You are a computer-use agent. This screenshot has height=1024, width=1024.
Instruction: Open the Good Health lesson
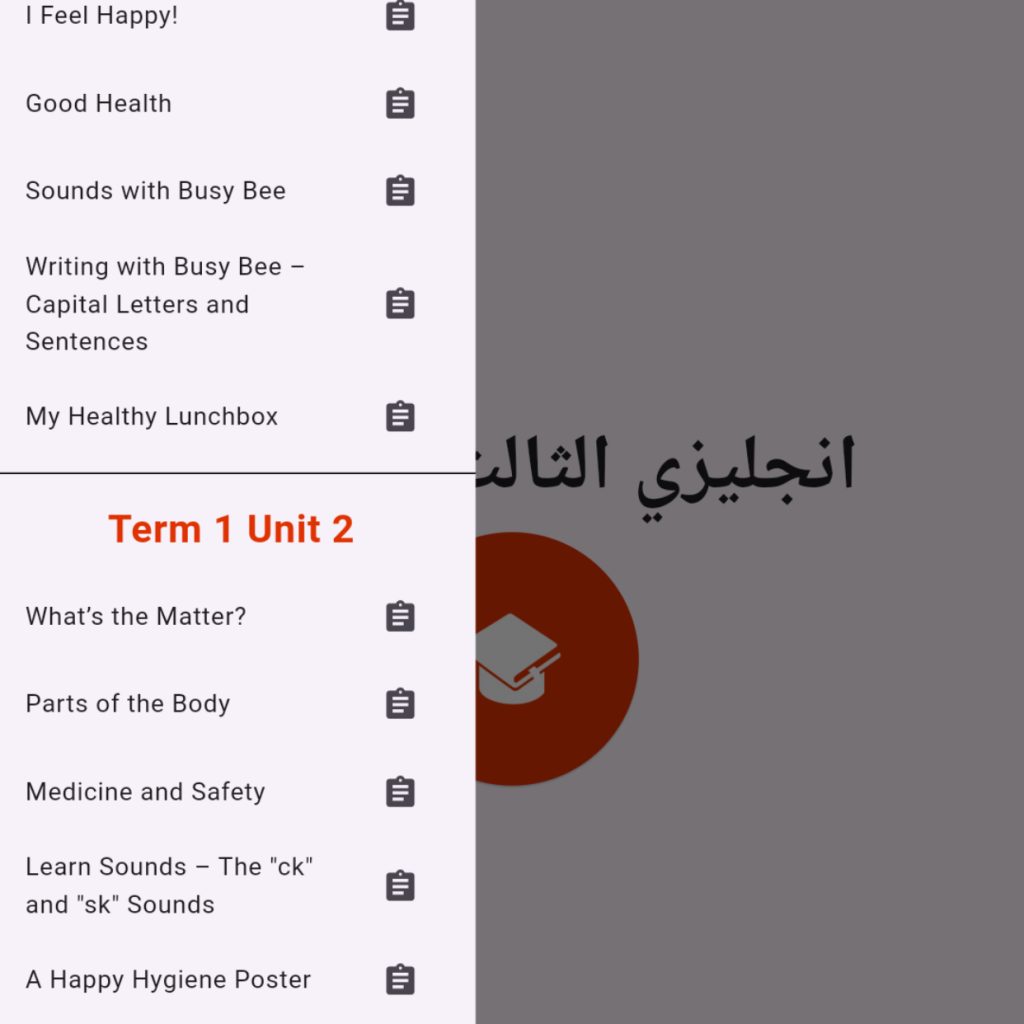[x=99, y=103]
